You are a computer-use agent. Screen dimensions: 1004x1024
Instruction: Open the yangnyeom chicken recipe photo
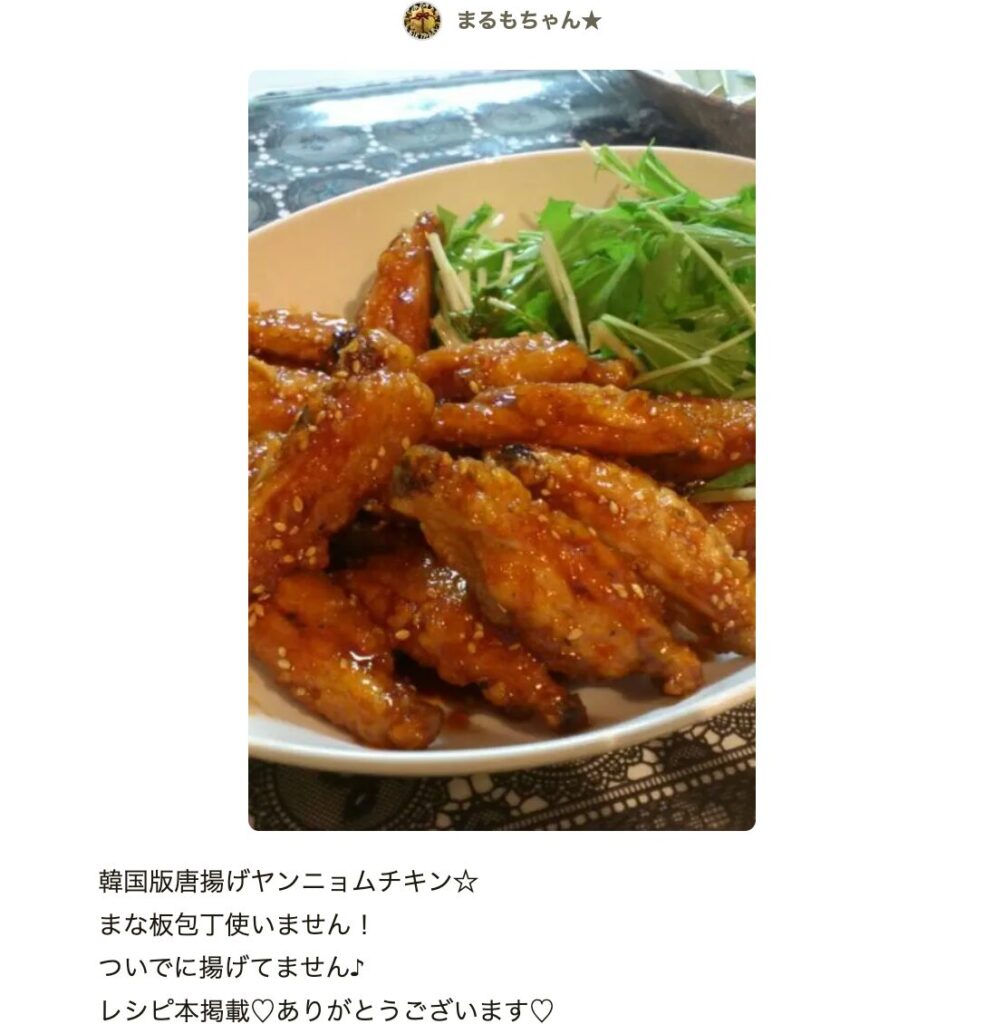501,450
